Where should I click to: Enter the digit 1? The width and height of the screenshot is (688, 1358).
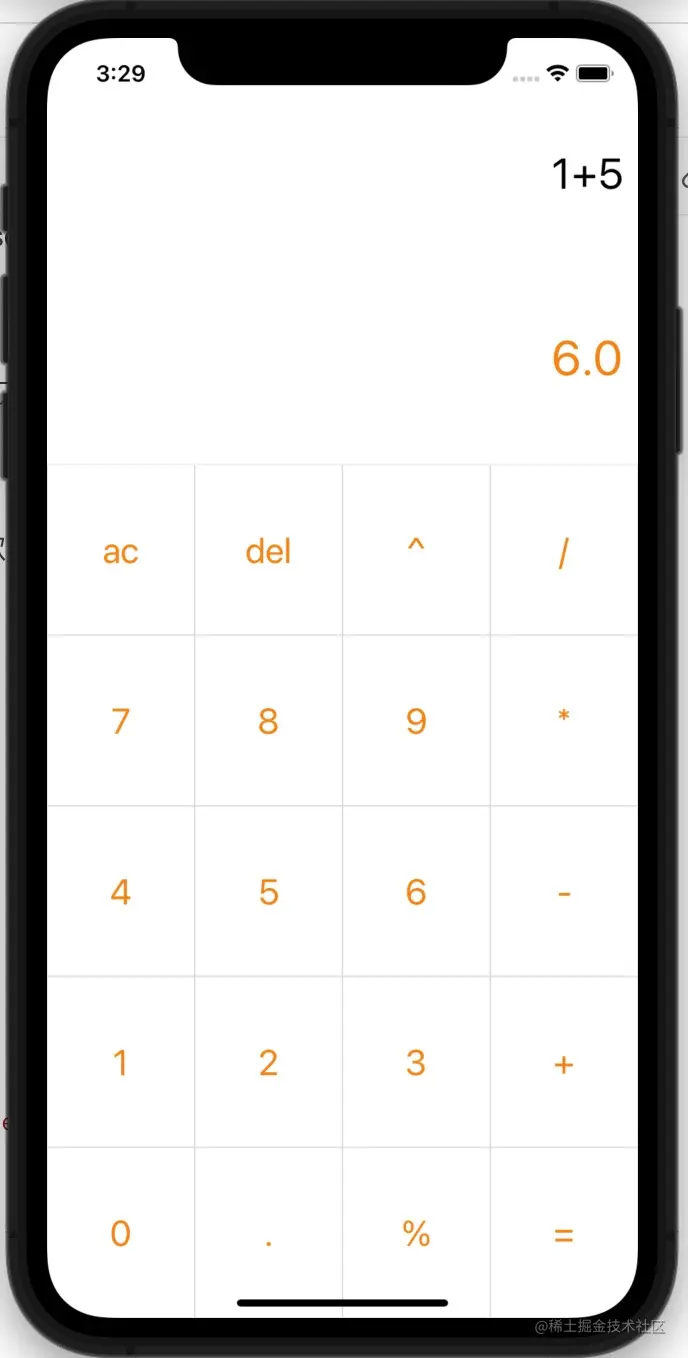[x=120, y=1062]
